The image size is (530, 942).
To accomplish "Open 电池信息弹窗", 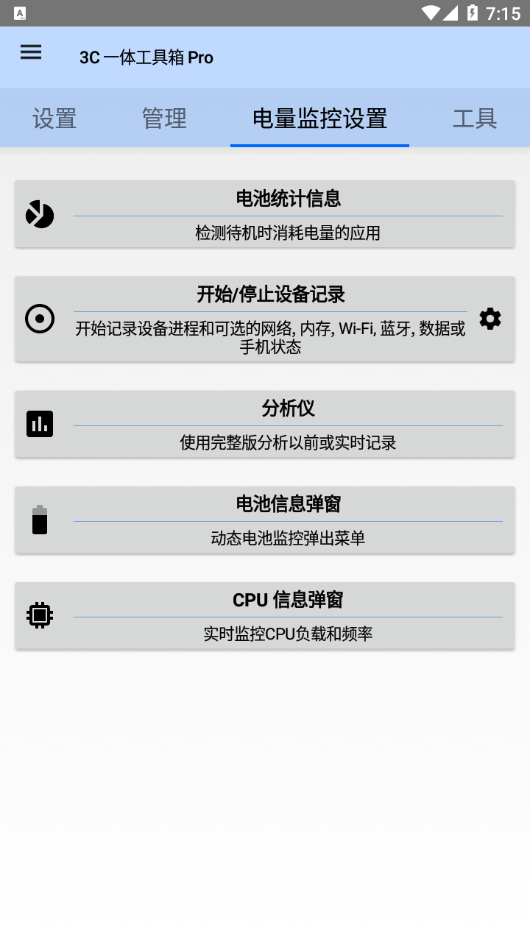I will [x=265, y=520].
